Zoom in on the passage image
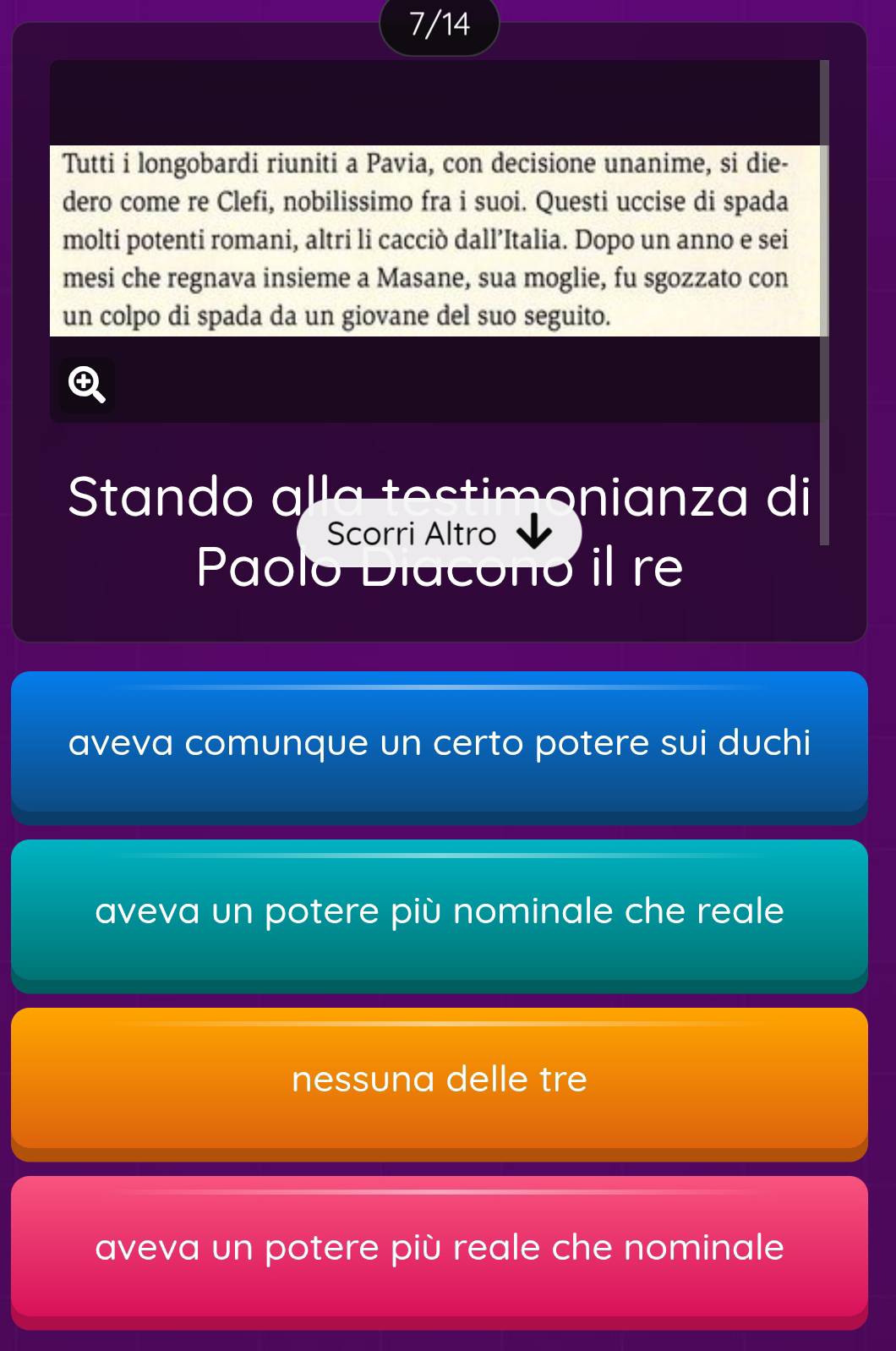The image size is (896, 1351). click(x=86, y=385)
